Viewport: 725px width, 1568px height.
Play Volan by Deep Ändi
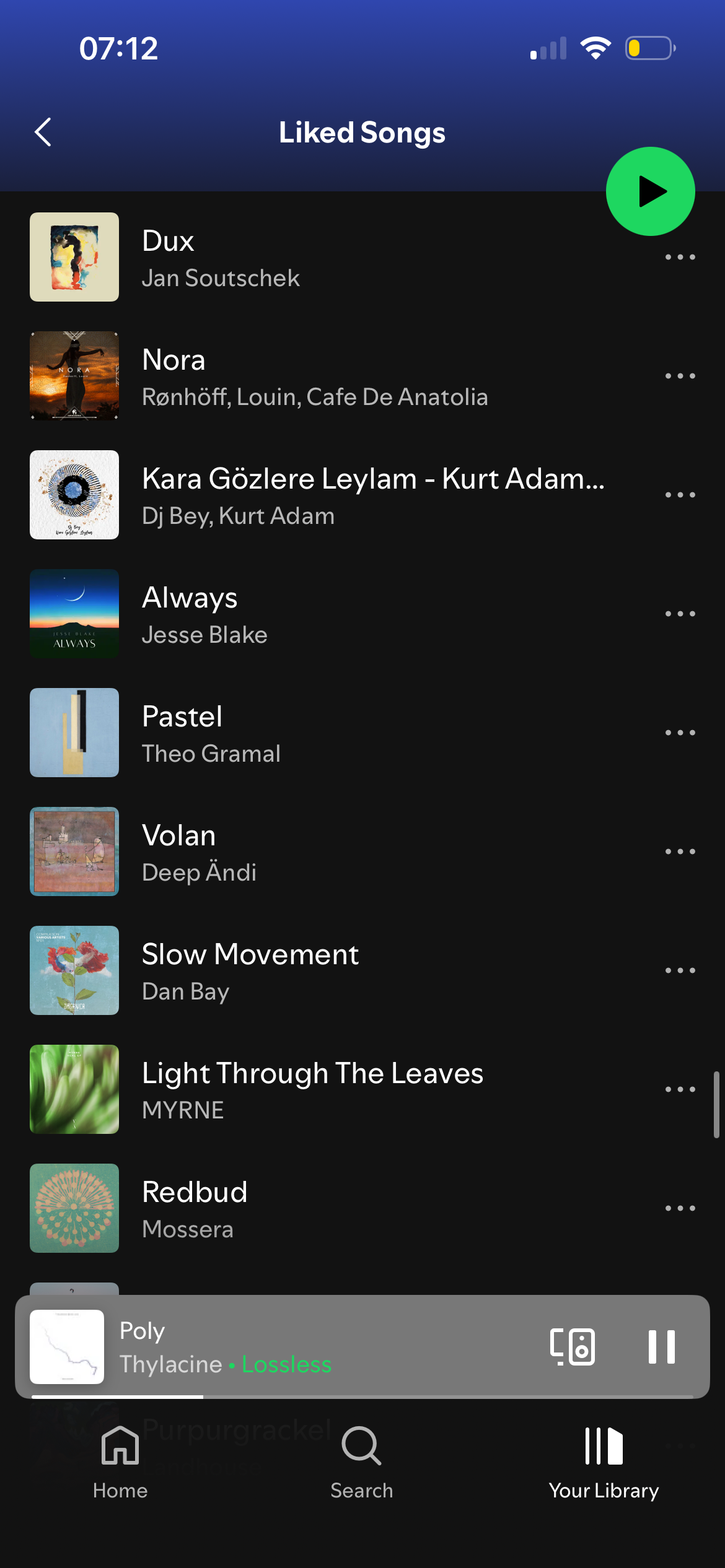click(x=310, y=852)
